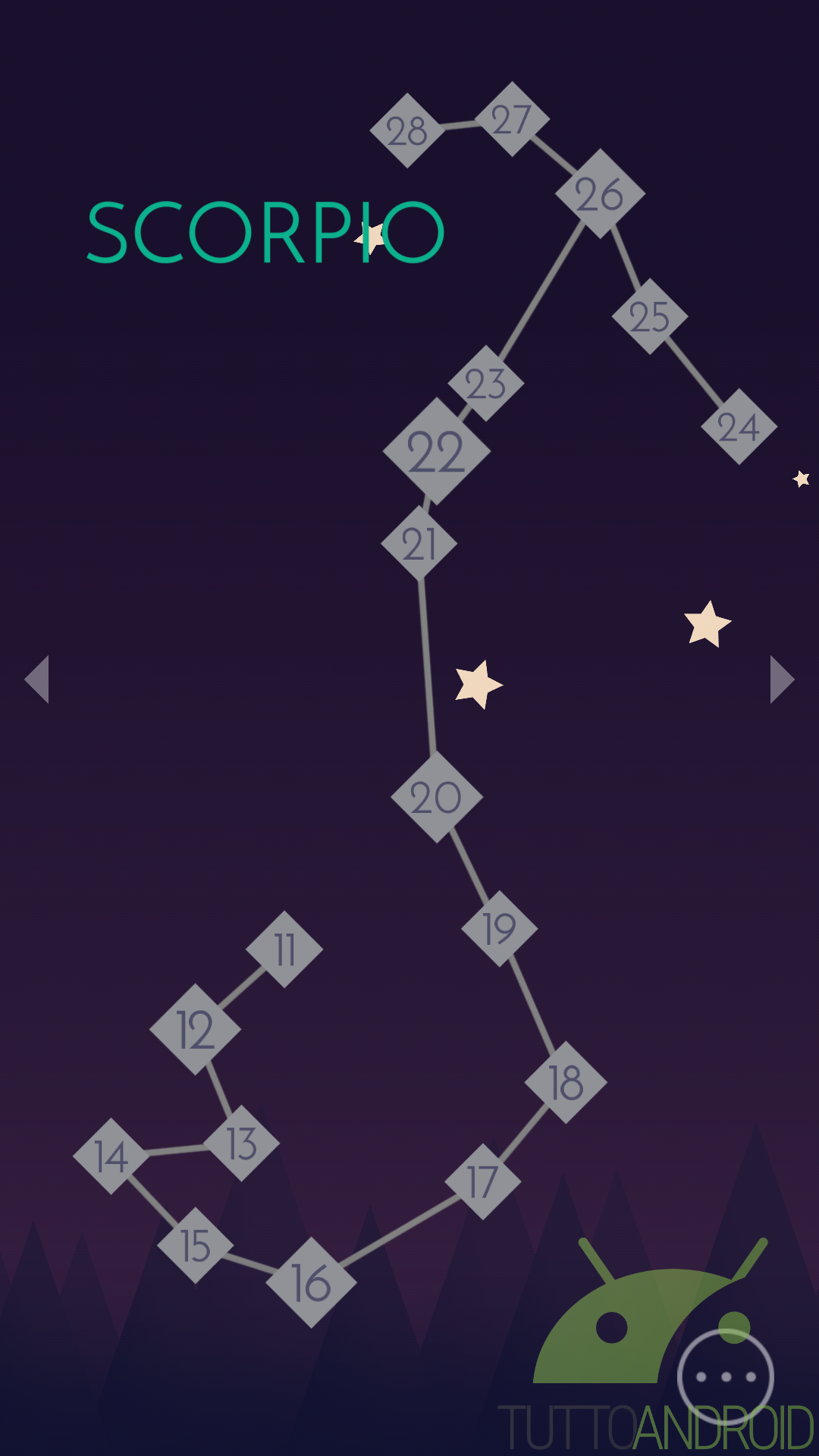Choose level 22

[437, 451]
